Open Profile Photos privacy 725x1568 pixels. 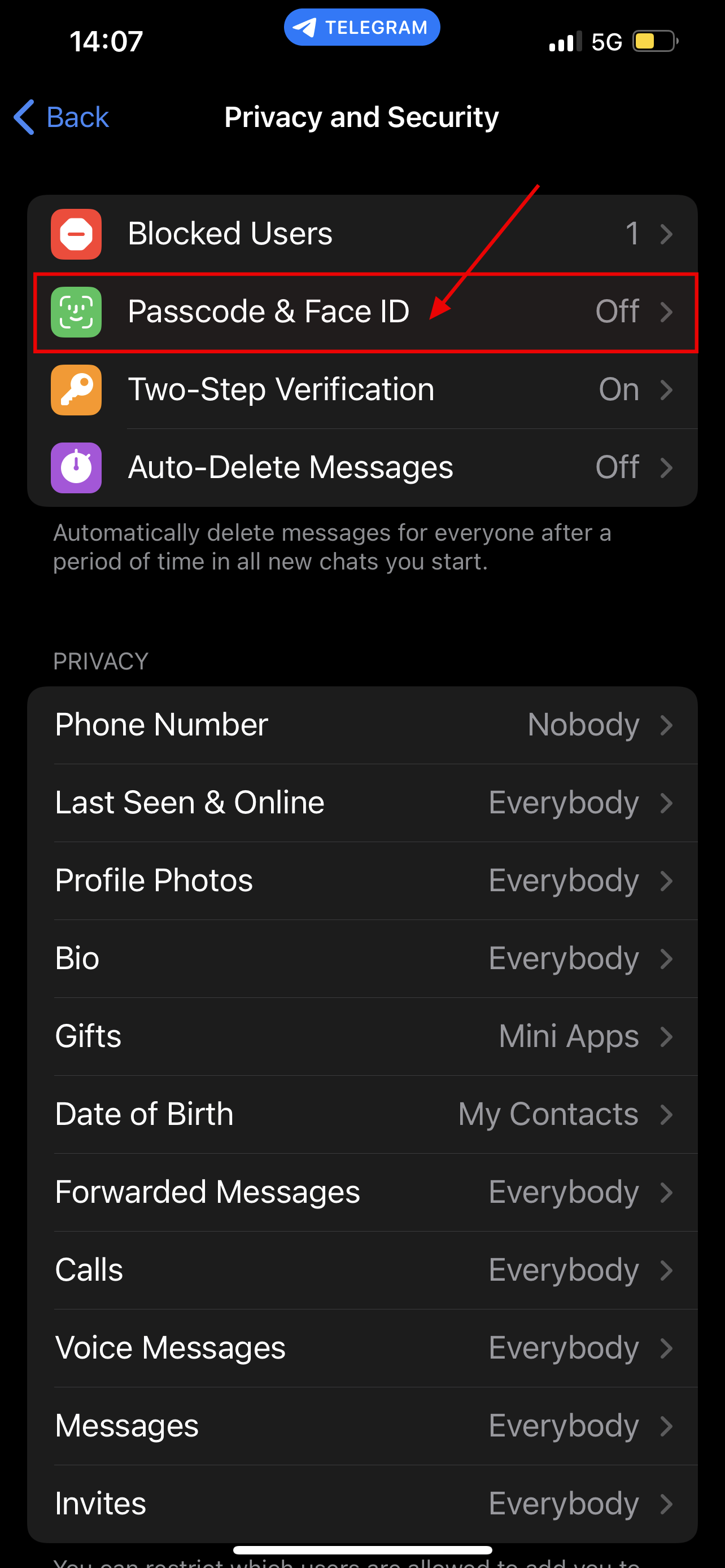(x=362, y=881)
